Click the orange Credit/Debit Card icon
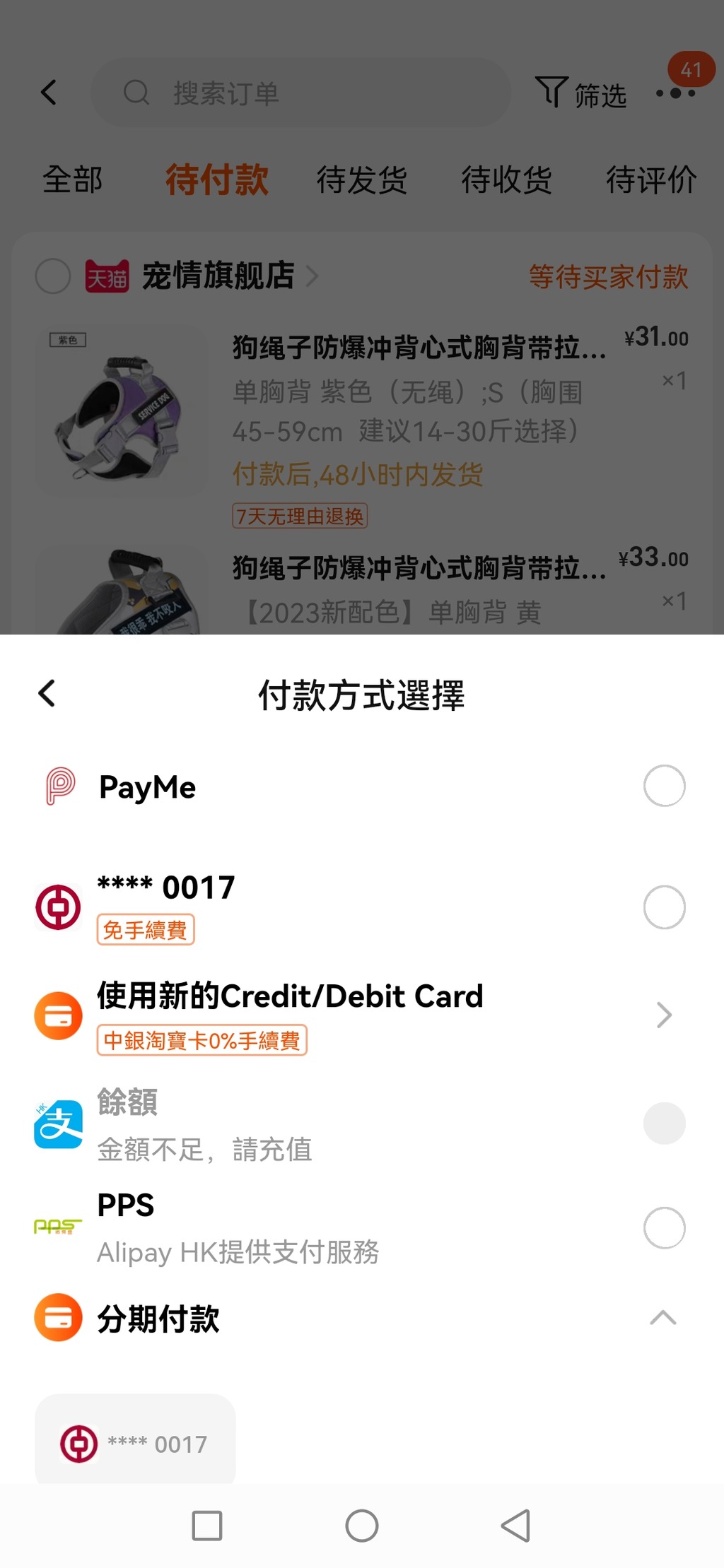724x1568 pixels. (58, 1015)
